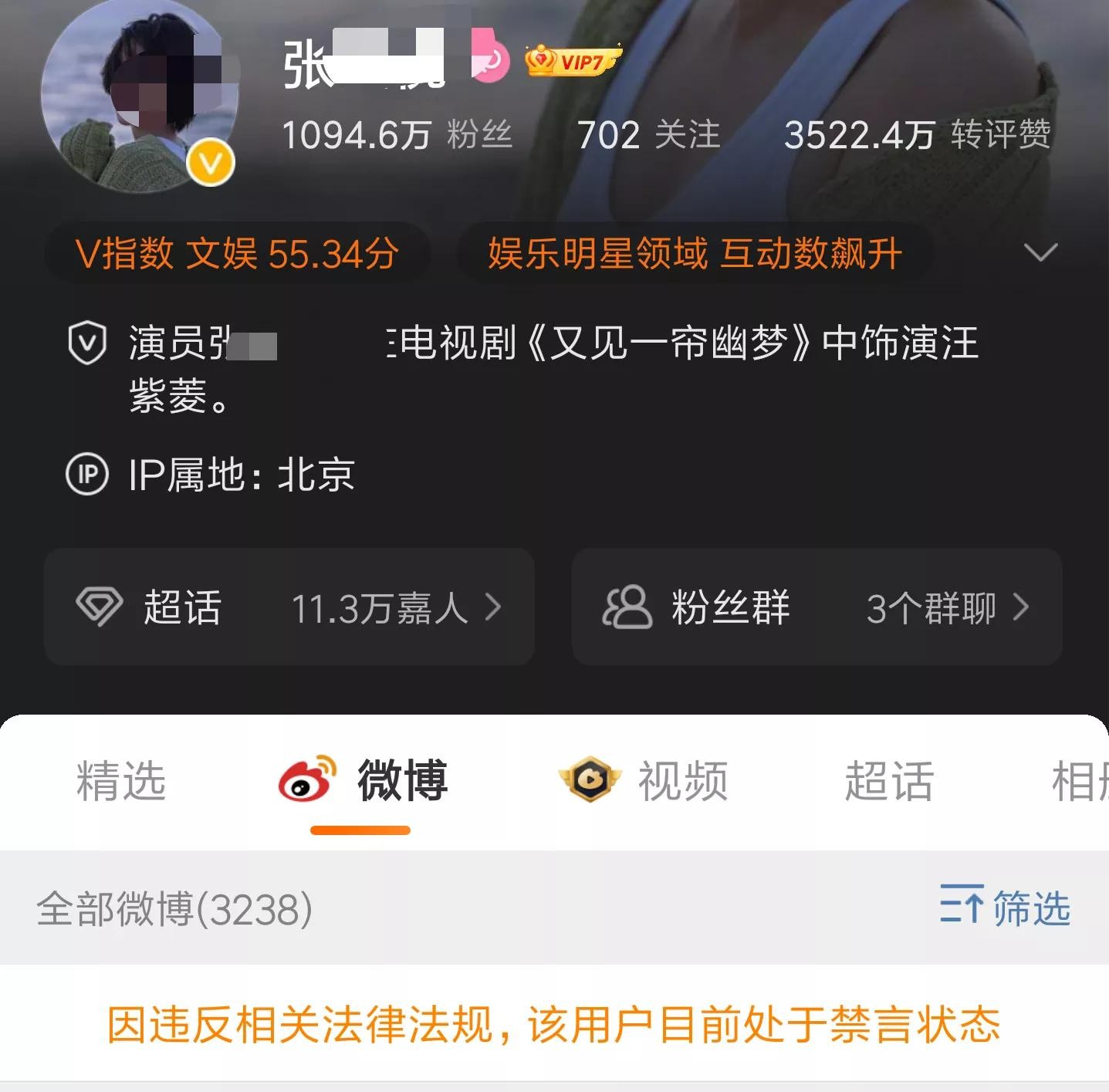Go to the 超话 tab

pyautogui.click(x=889, y=780)
